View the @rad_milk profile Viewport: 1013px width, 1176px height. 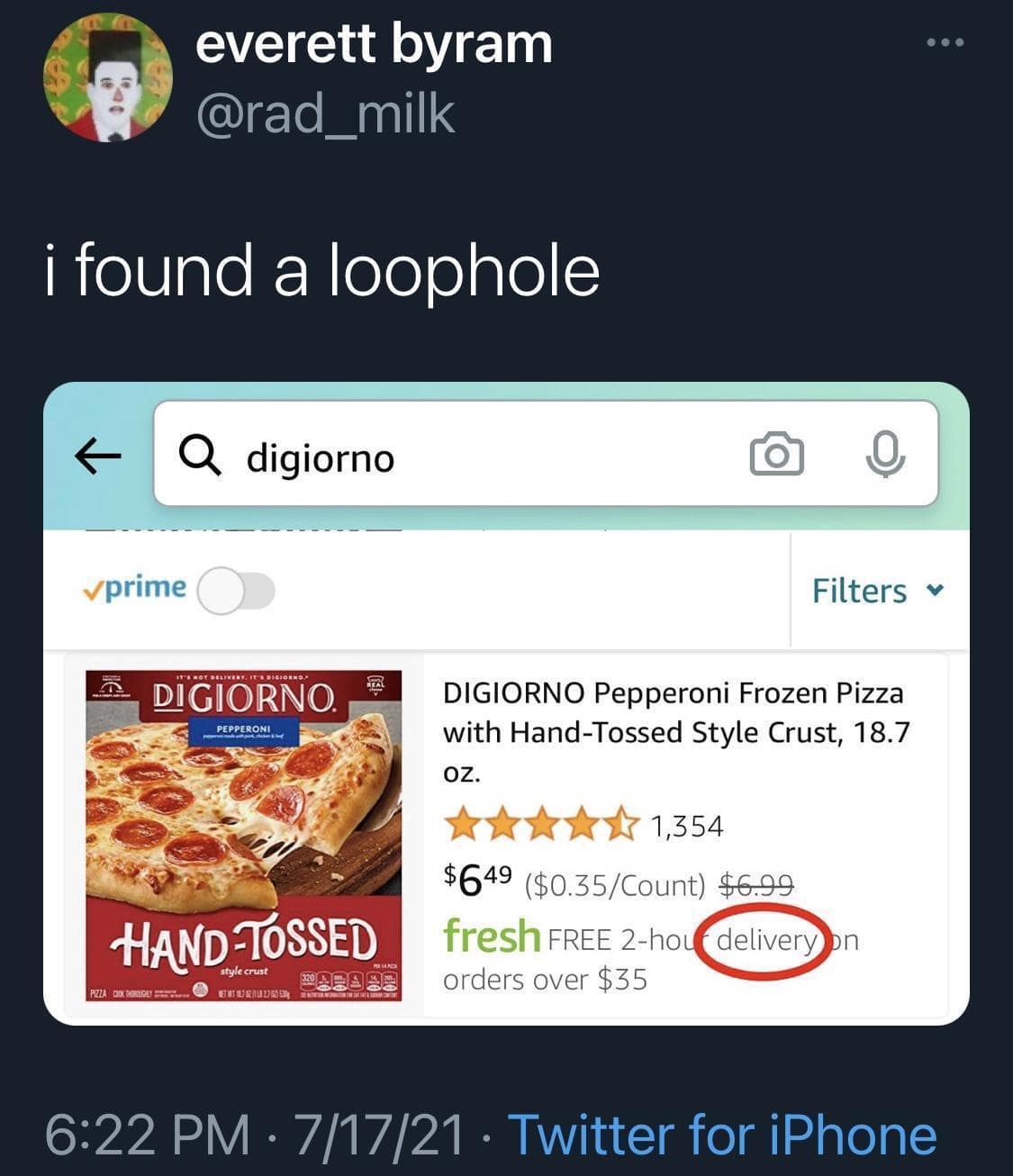click(325, 114)
